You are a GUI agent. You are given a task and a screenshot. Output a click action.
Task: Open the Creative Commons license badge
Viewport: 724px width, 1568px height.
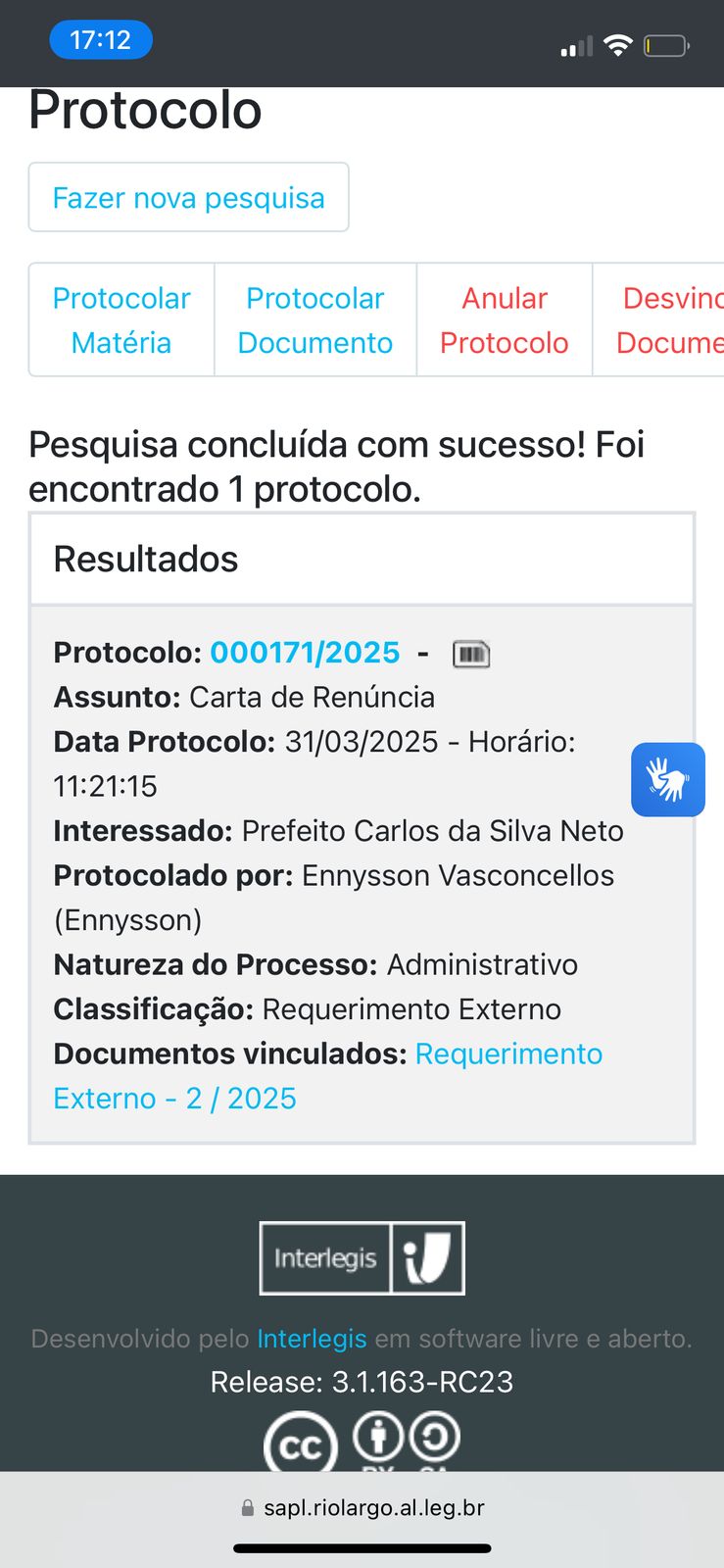[x=362, y=1441]
